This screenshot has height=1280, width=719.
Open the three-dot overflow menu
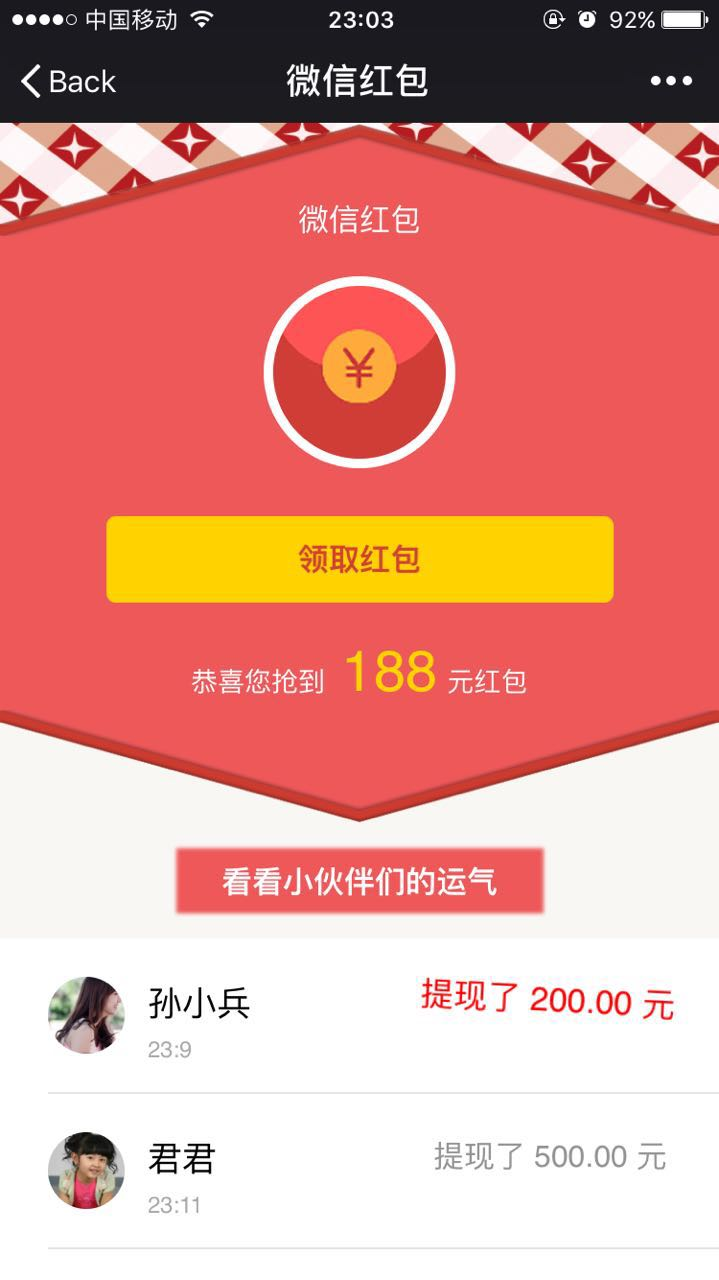point(671,82)
